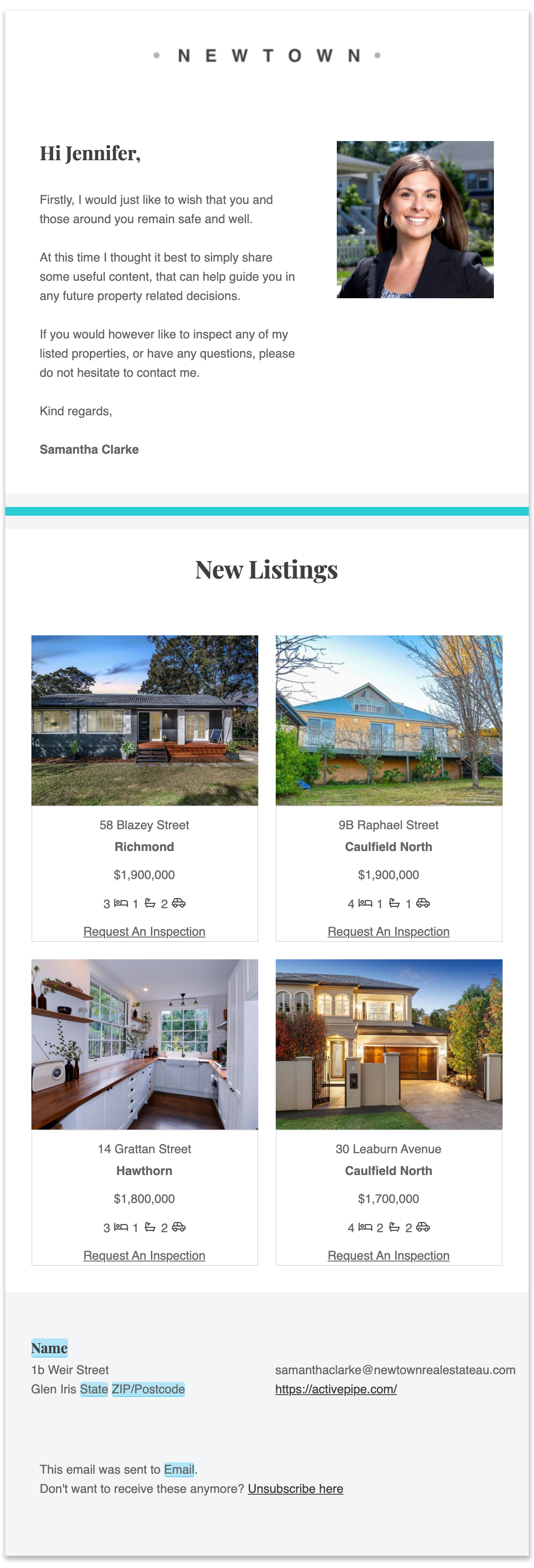Screen dimensions: 534x1568
Task: Tap Unsubscribe here
Action: pos(295,1488)
